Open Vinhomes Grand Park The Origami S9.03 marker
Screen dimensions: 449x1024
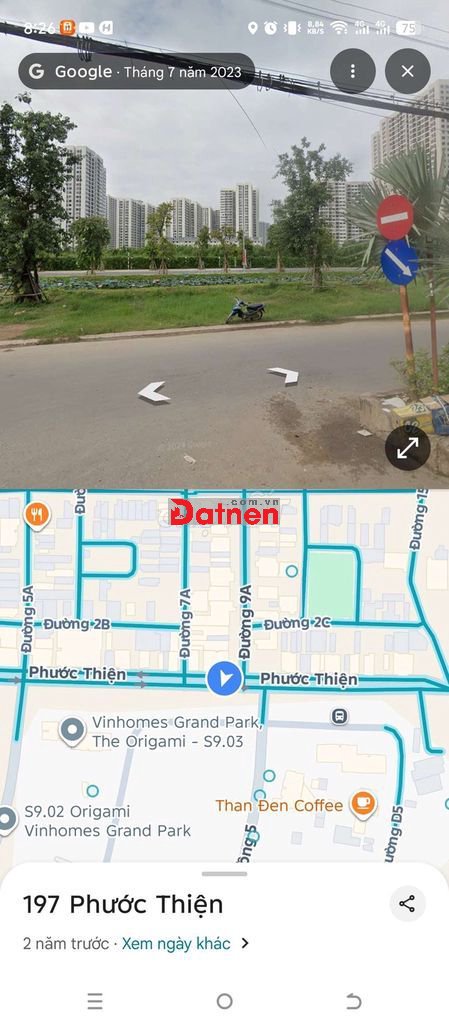pyautogui.click(x=72, y=731)
